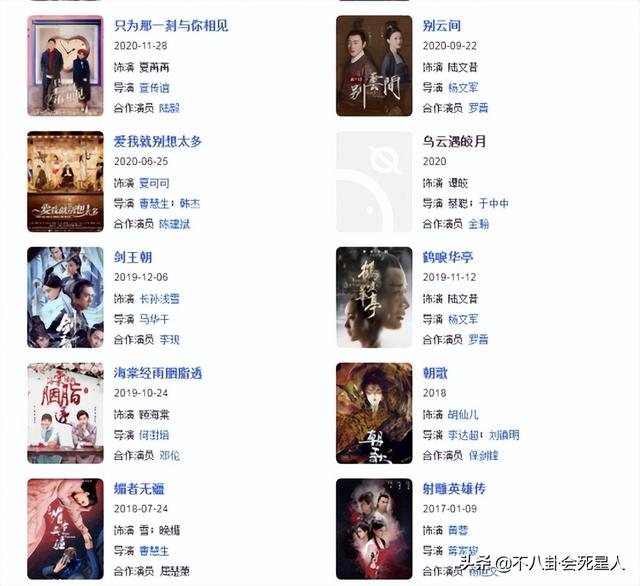This screenshot has width=640, height=586.
Task: Open the 别云间 title link
Action: coord(442,25)
